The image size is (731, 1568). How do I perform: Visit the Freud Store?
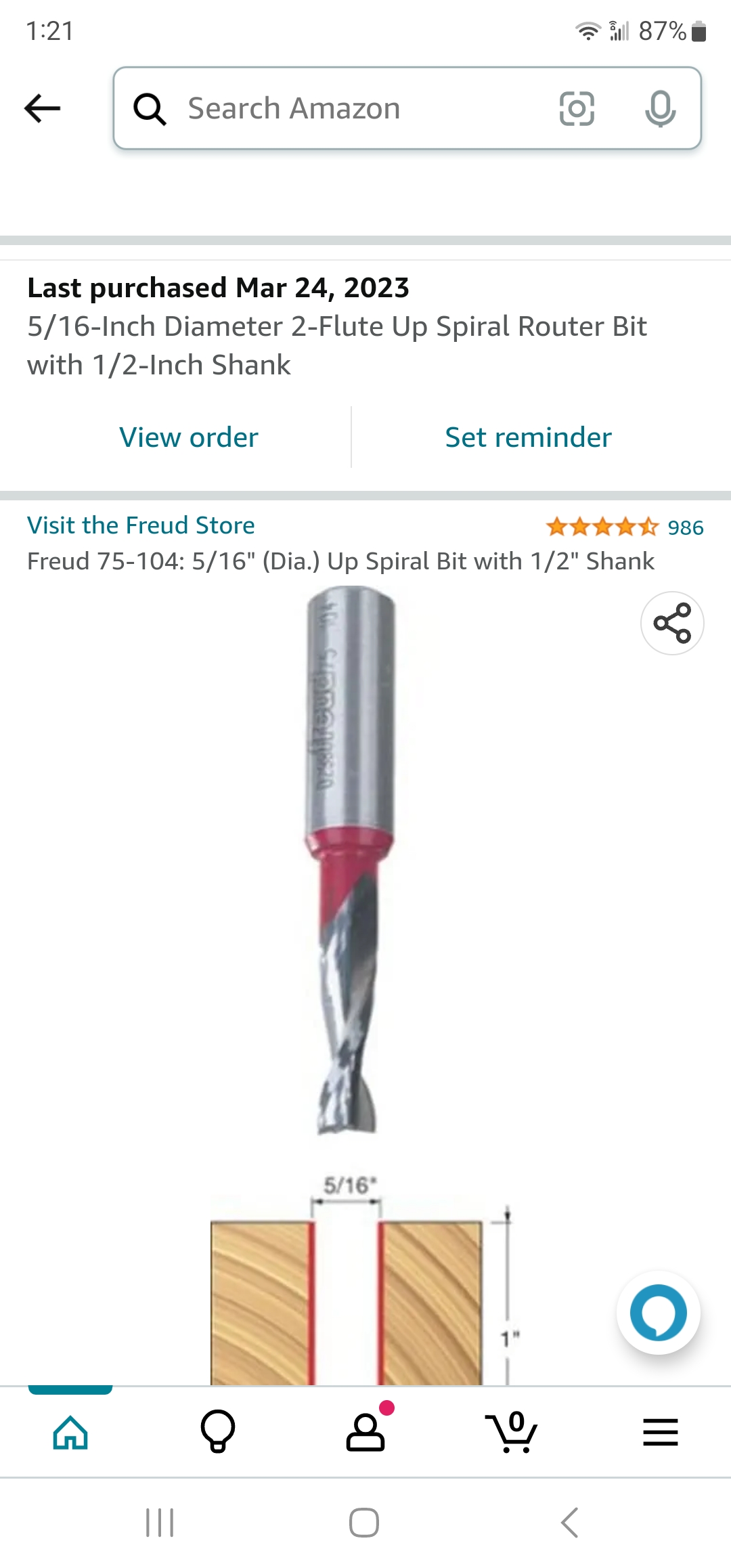click(141, 525)
